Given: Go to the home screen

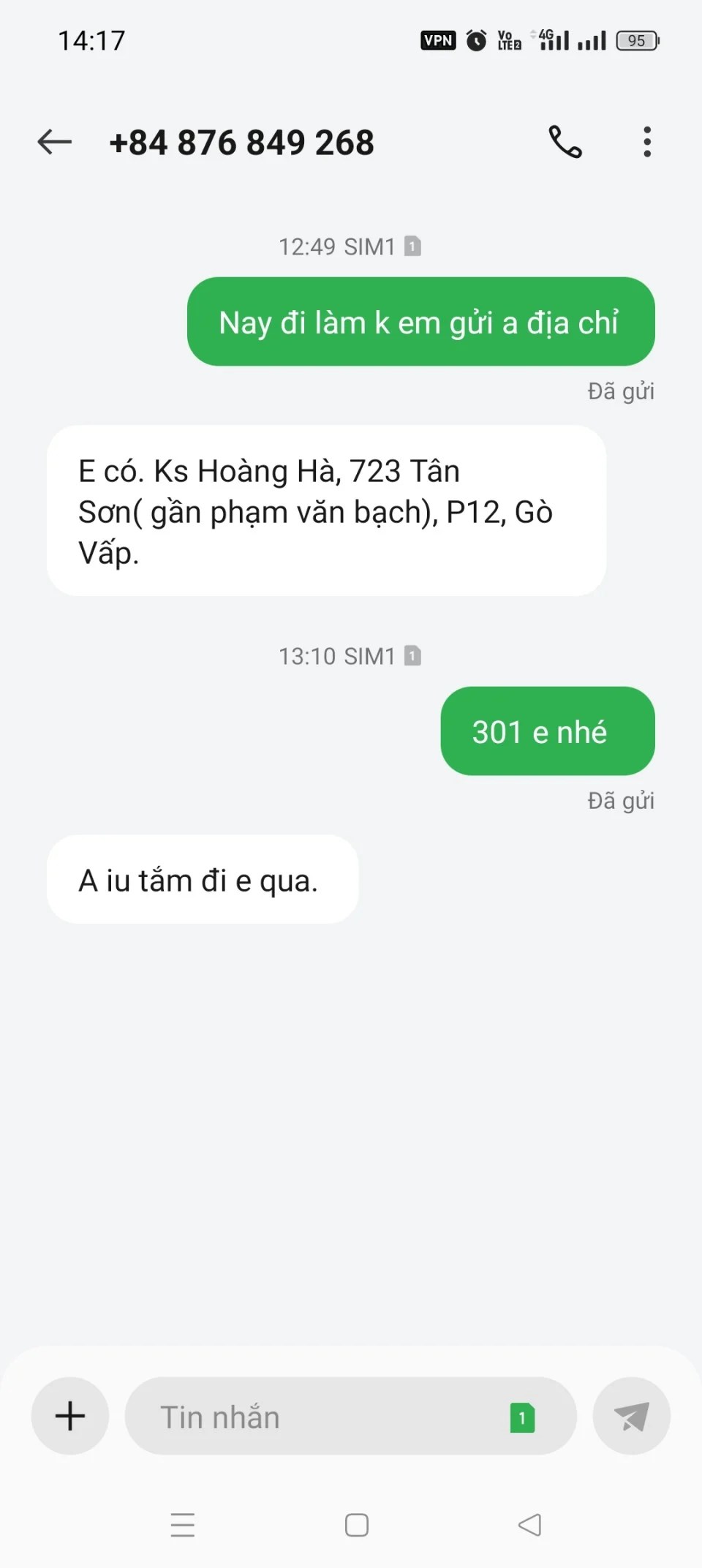Looking at the screenshot, I should (x=357, y=1525).
